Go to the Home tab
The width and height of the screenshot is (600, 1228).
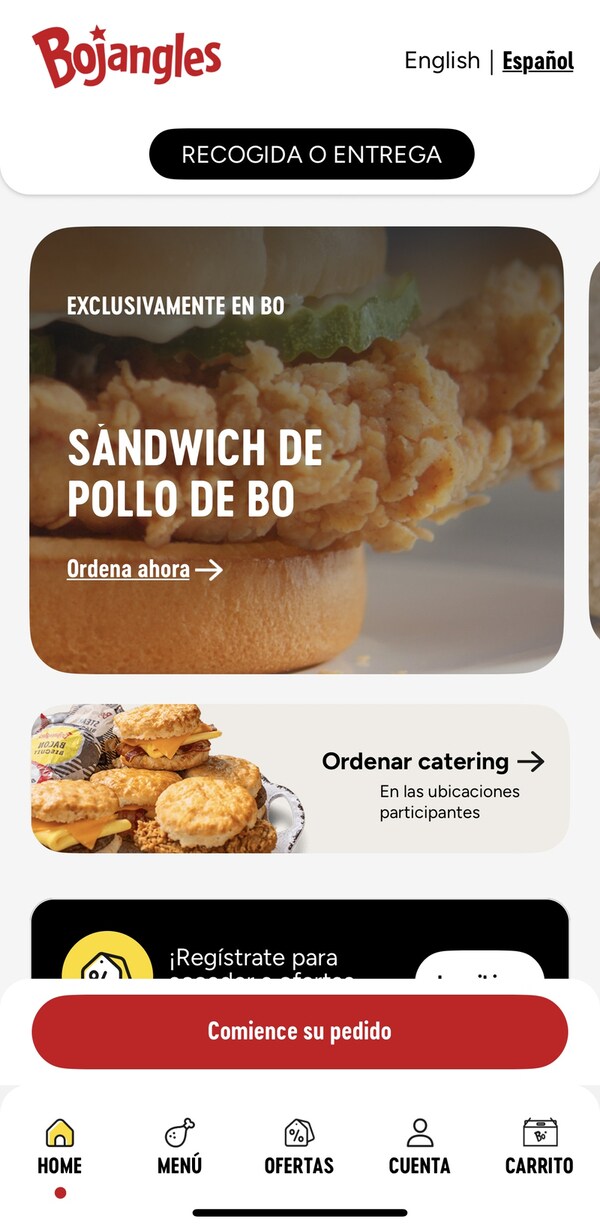pyautogui.click(x=60, y=1147)
